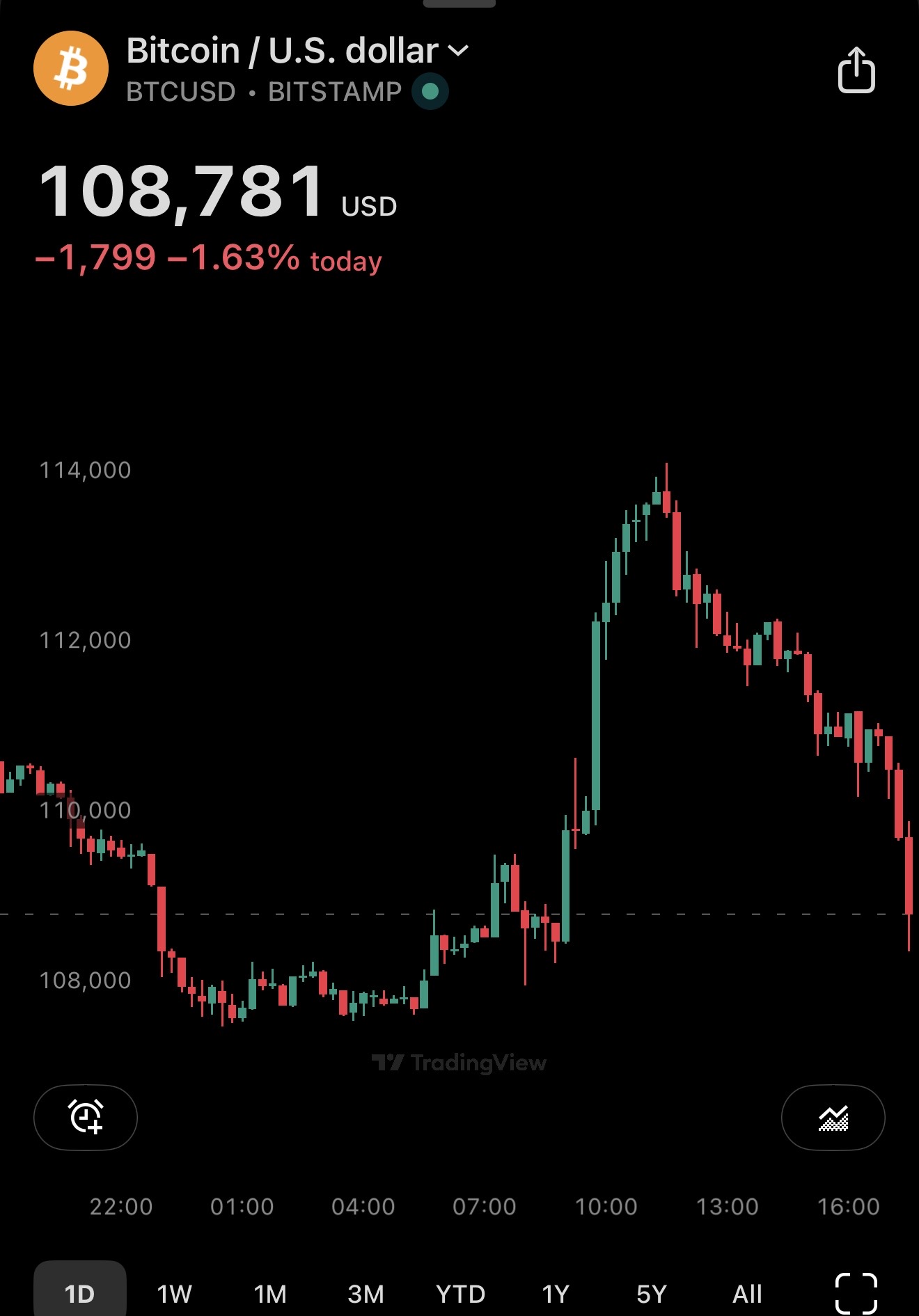
Task: Show All-time price history
Action: [747, 1294]
